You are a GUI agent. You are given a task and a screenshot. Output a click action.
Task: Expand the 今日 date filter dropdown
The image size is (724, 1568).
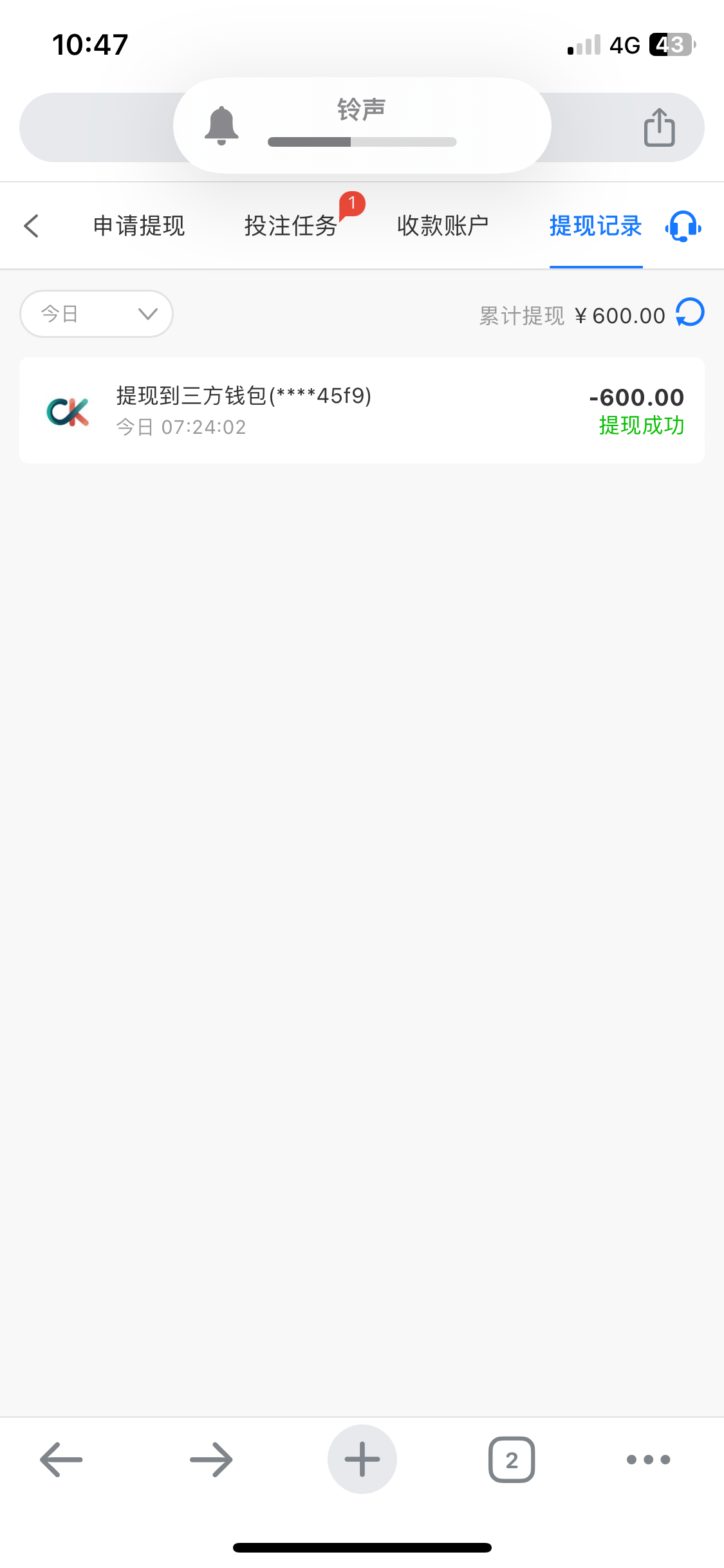[97, 314]
